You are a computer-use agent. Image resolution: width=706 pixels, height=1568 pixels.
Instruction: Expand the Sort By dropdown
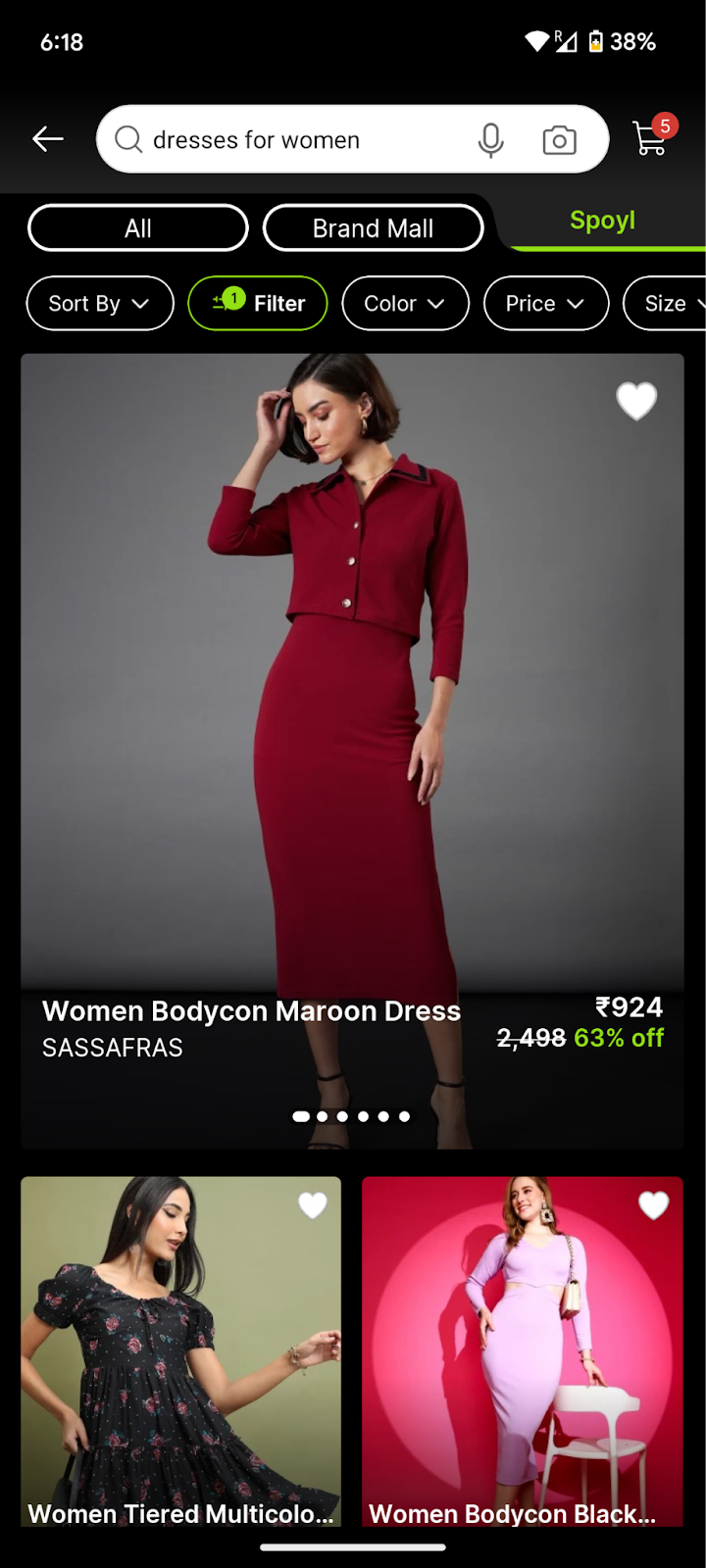[x=99, y=304]
